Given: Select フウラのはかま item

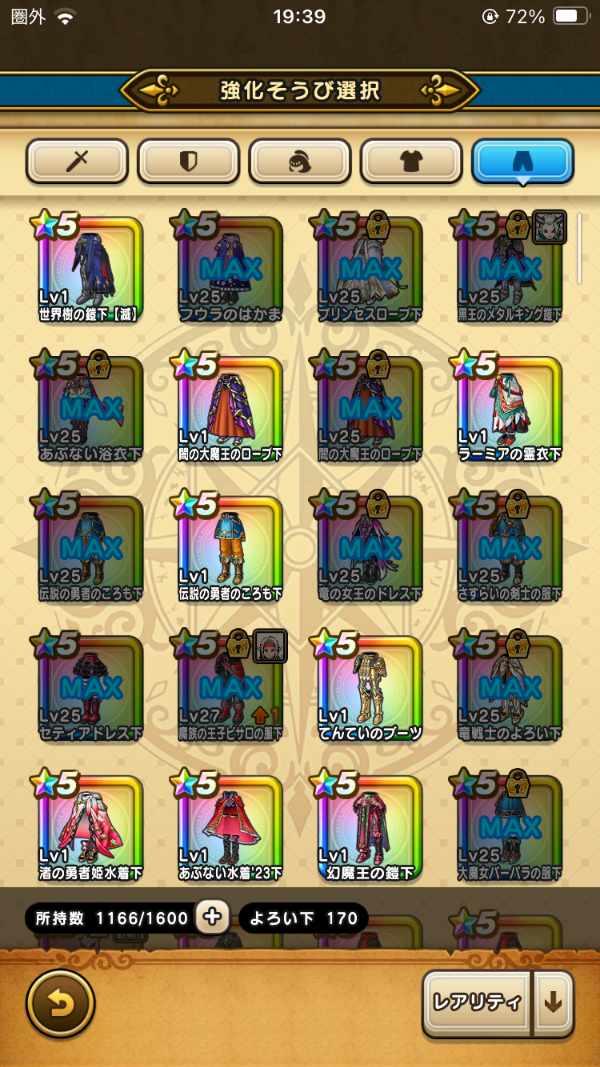Looking at the screenshot, I should click(x=229, y=268).
